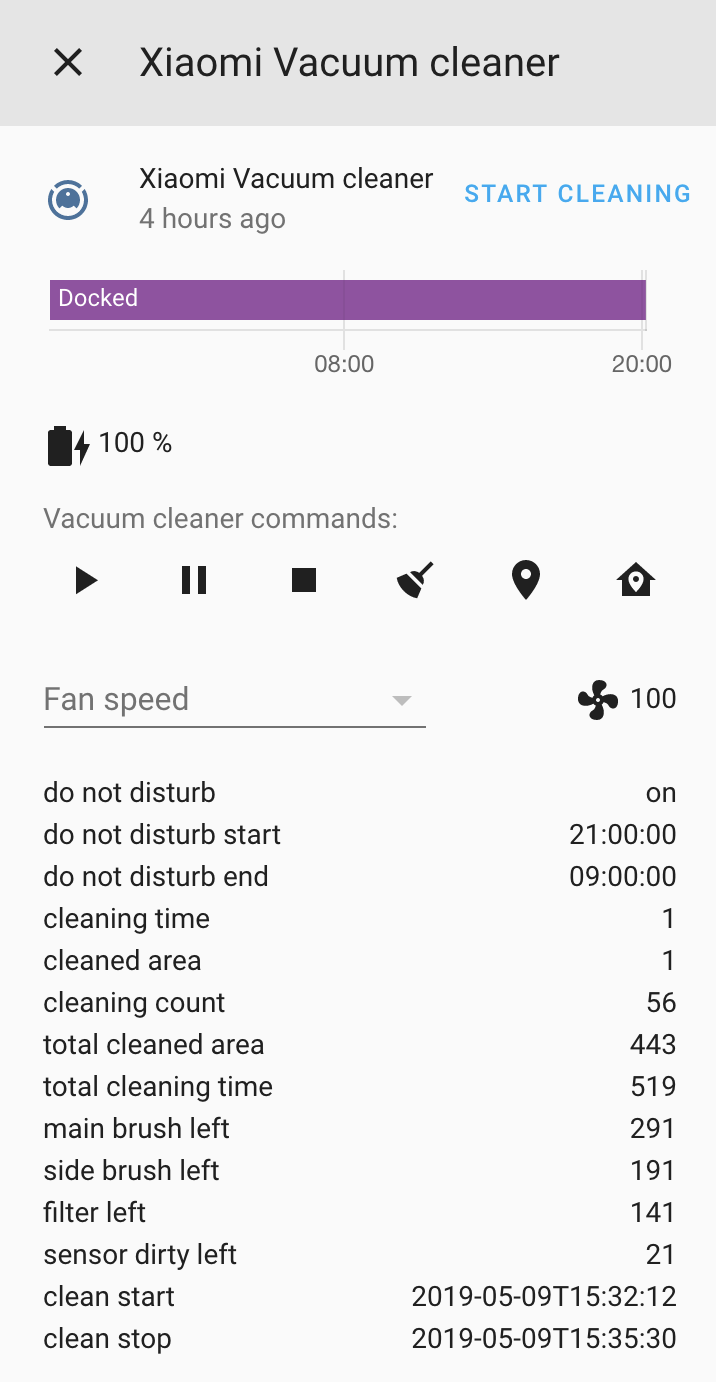Send the vacuum back to its dock
Viewport: 716px width, 1382px height.
(636, 580)
